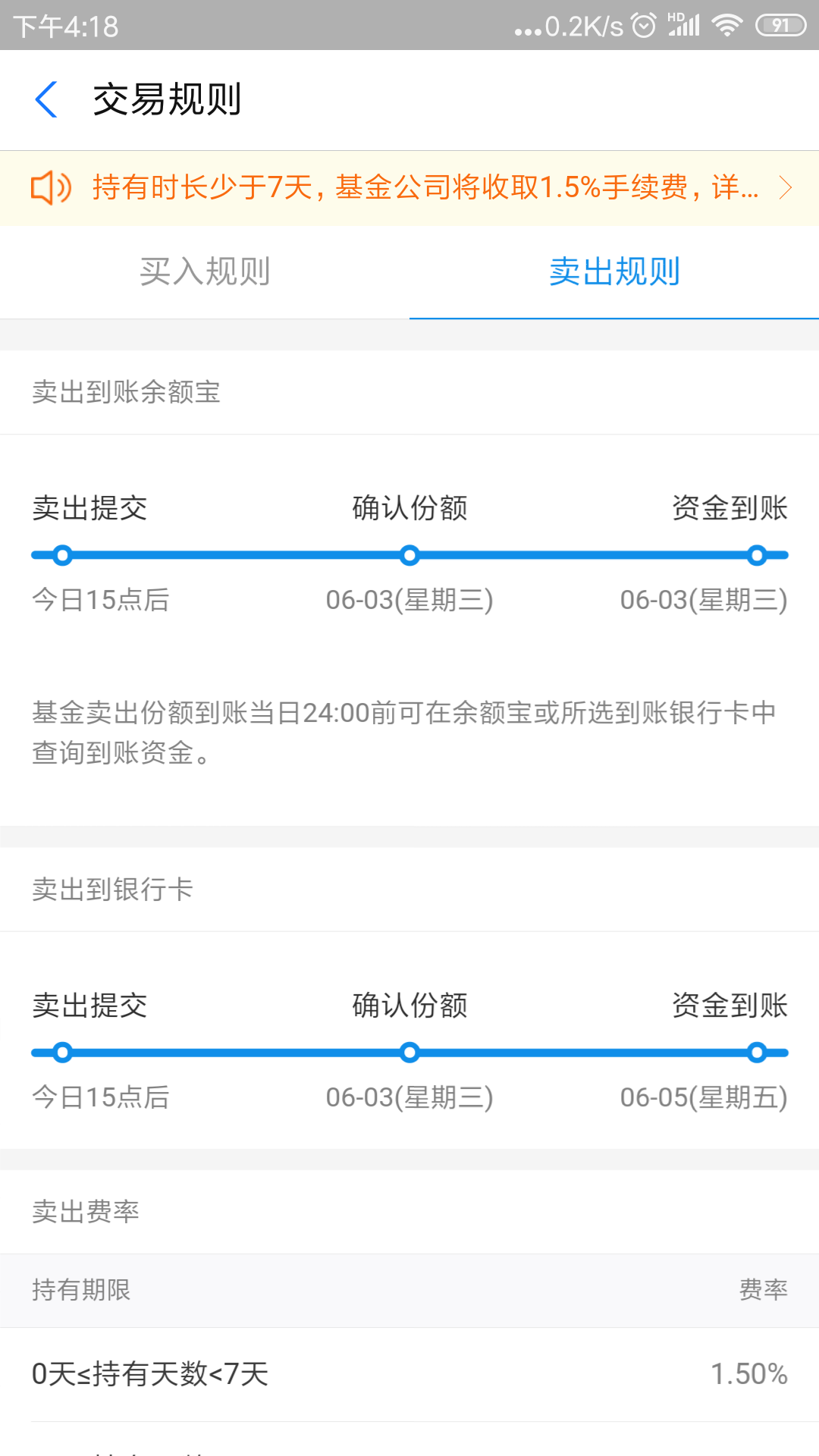Switch to the 买入规则 tab

click(x=205, y=272)
